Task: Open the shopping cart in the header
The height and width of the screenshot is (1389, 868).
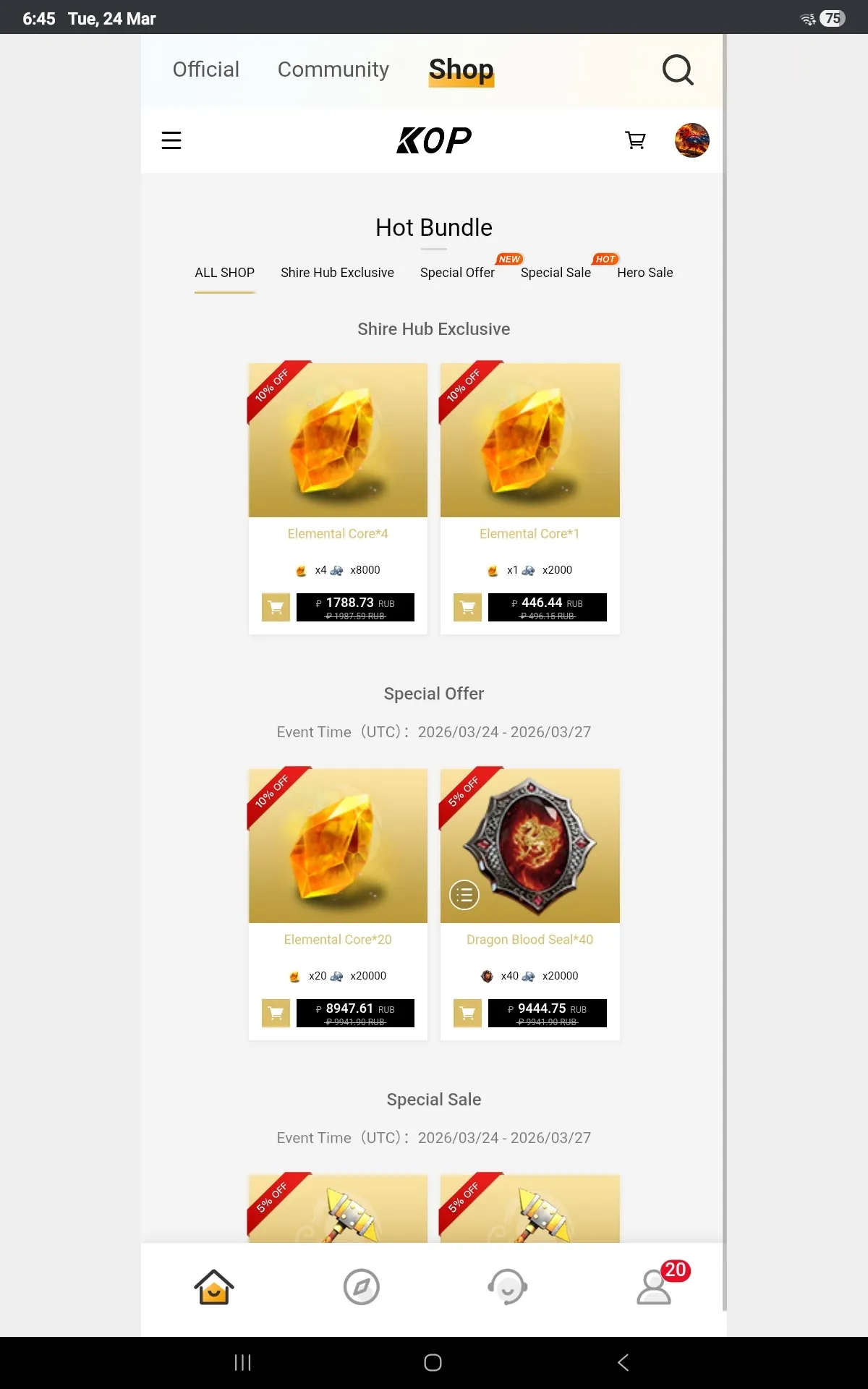Action: click(x=635, y=140)
